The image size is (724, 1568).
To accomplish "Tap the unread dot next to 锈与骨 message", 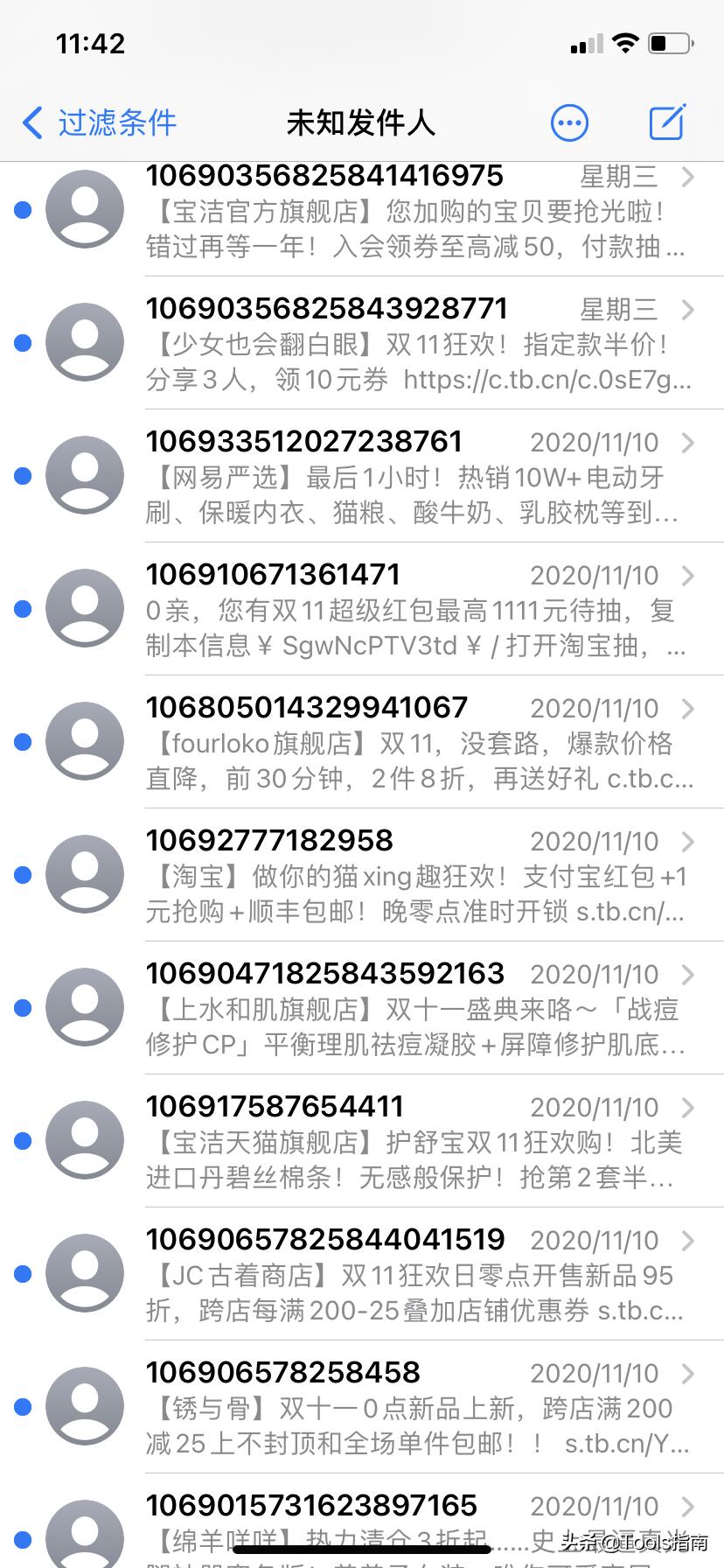I will click(x=21, y=1406).
